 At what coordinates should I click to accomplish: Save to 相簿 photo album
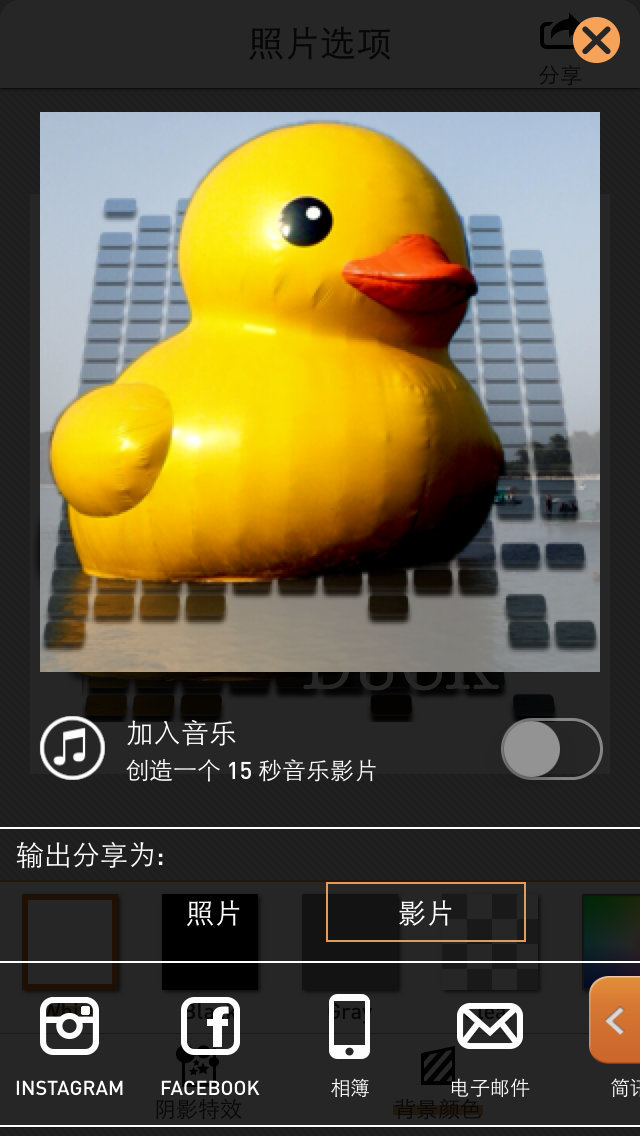click(x=350, y=1045)
